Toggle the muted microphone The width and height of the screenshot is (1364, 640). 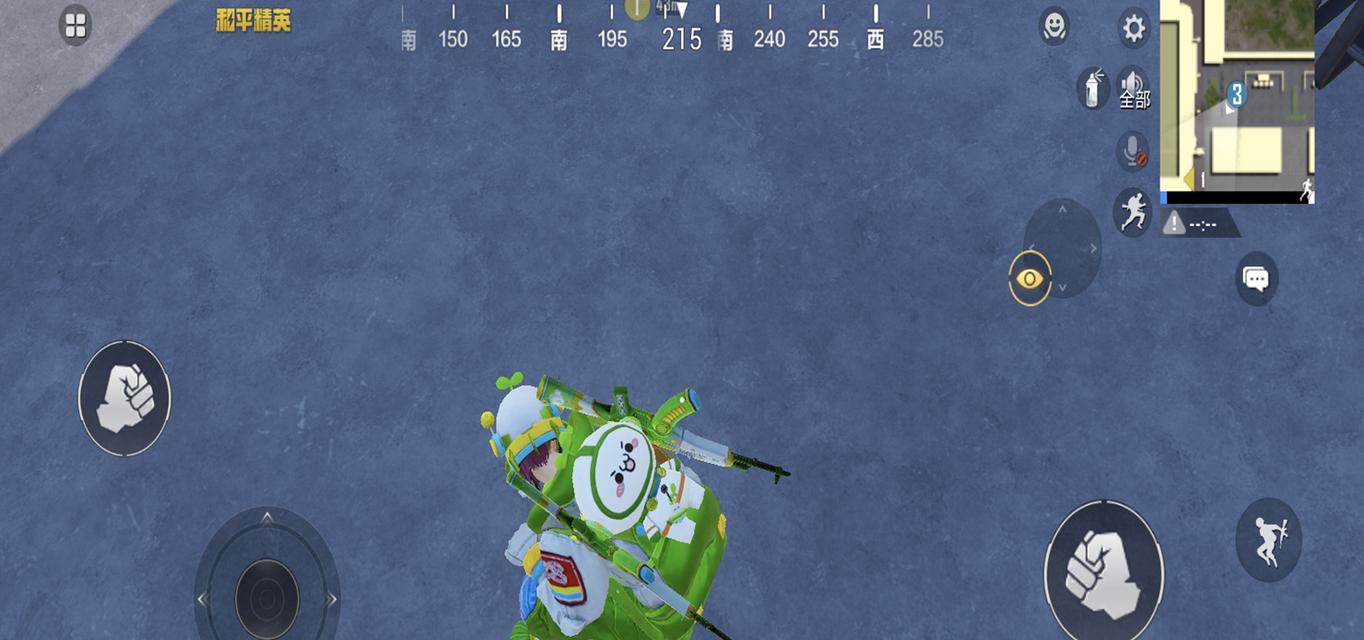[1133, 152]
